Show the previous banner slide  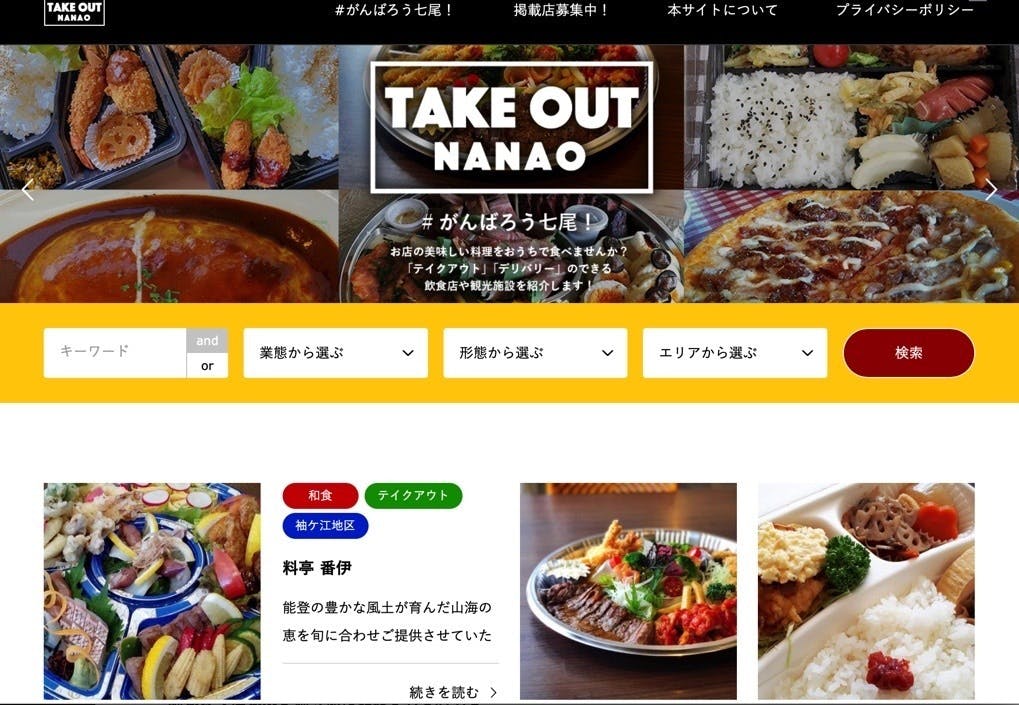27,190
